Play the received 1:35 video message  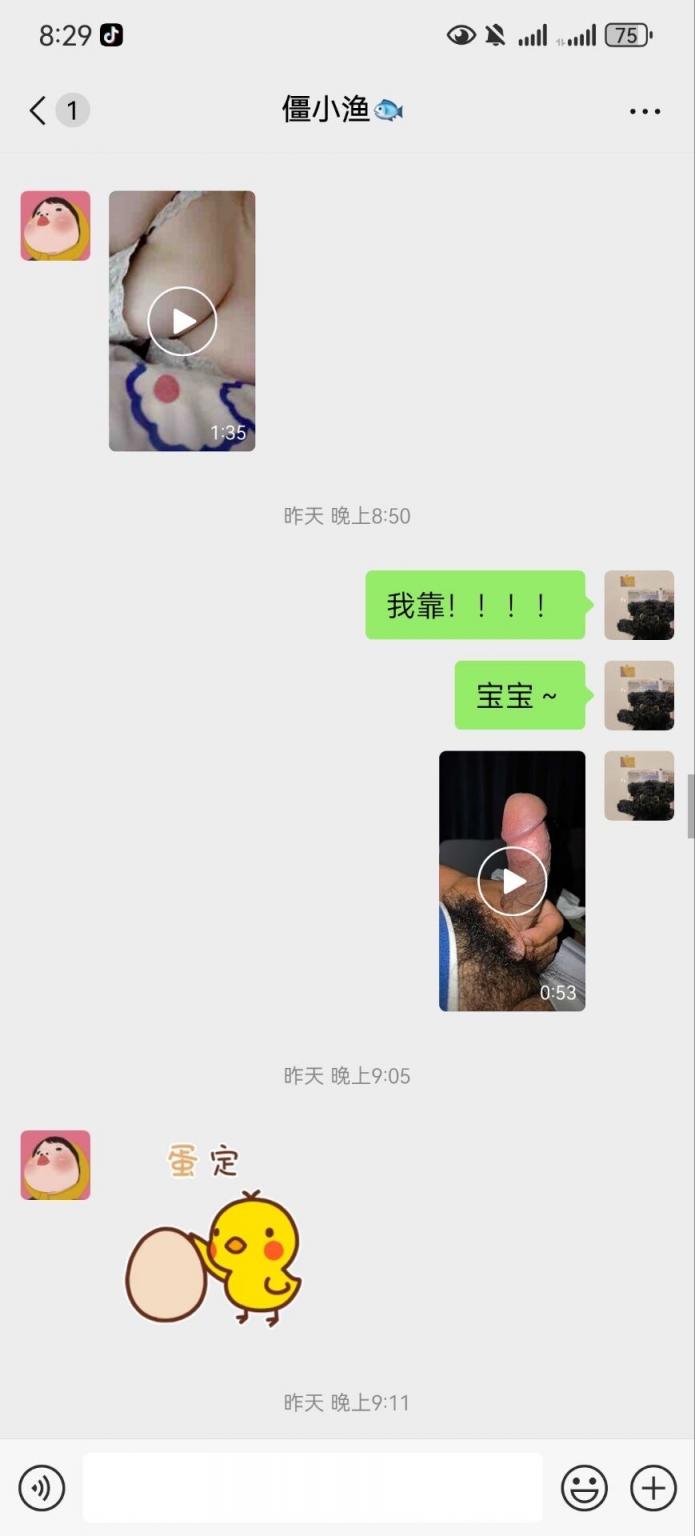[182, 321]
